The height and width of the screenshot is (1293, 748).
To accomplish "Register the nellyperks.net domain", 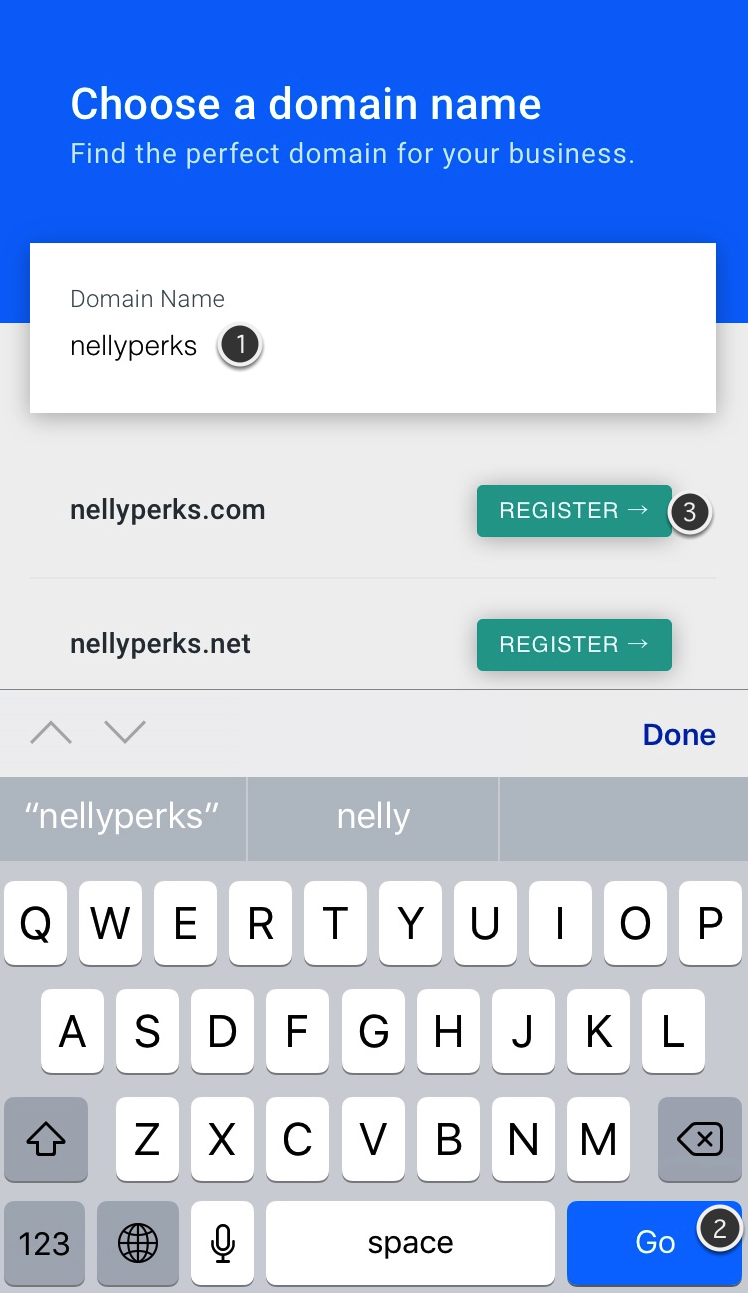I will click(x=574, y=644).
